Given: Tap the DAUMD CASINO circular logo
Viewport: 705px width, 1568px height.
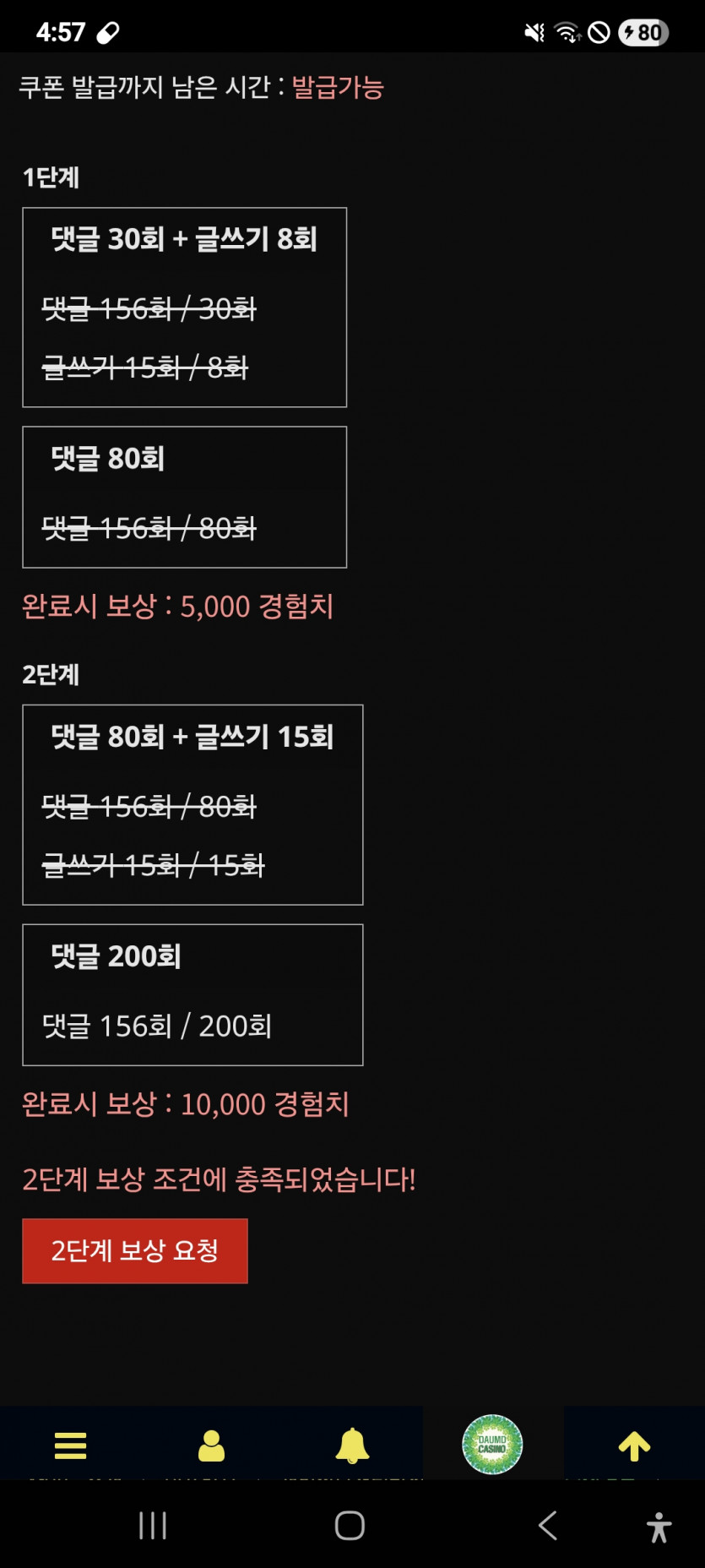Looking at the screenshot, I should click(x=492, y=1445).
